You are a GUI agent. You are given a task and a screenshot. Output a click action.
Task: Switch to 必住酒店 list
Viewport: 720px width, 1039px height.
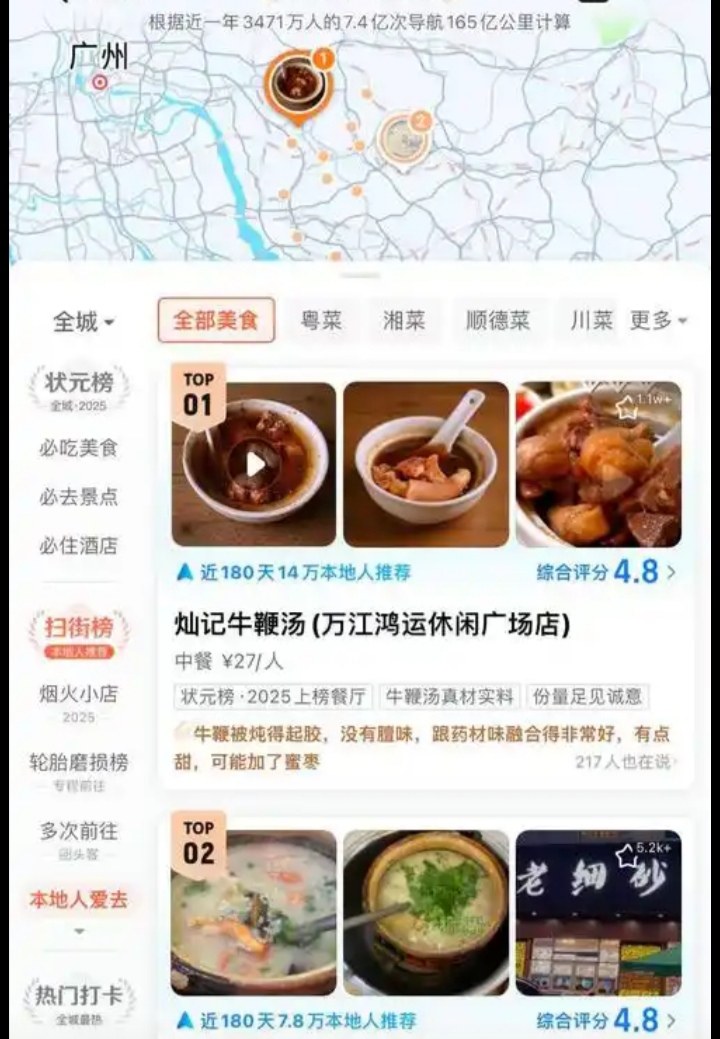[79, 545]
